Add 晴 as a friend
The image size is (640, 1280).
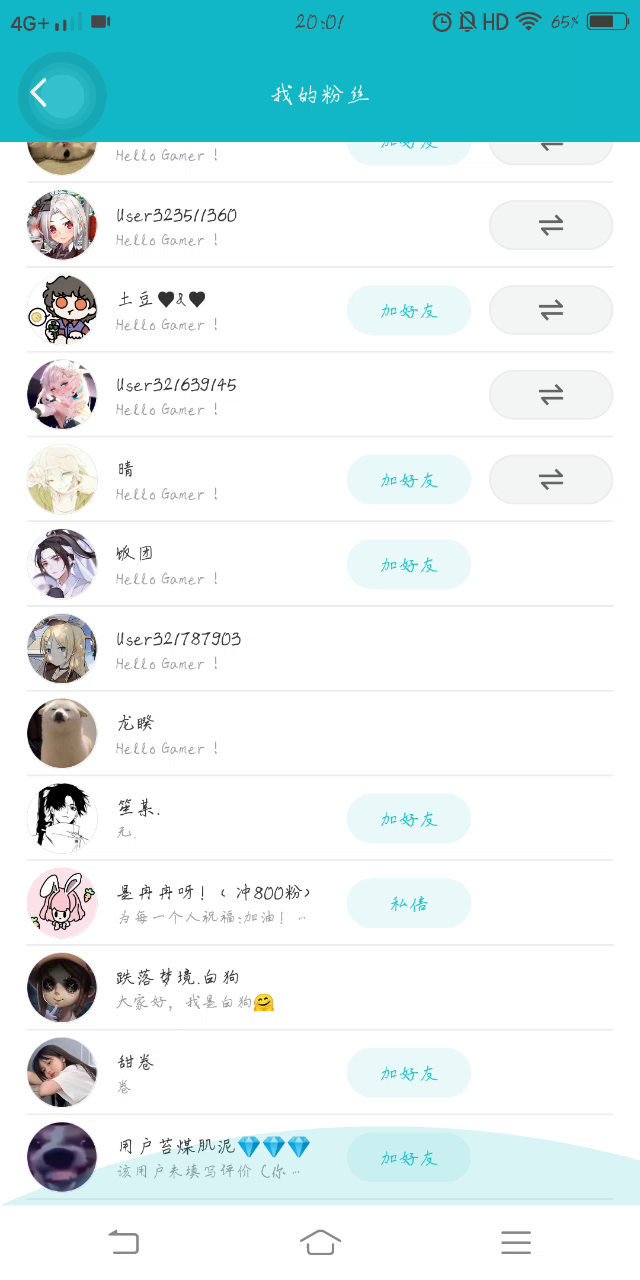[x=409, y=480]
